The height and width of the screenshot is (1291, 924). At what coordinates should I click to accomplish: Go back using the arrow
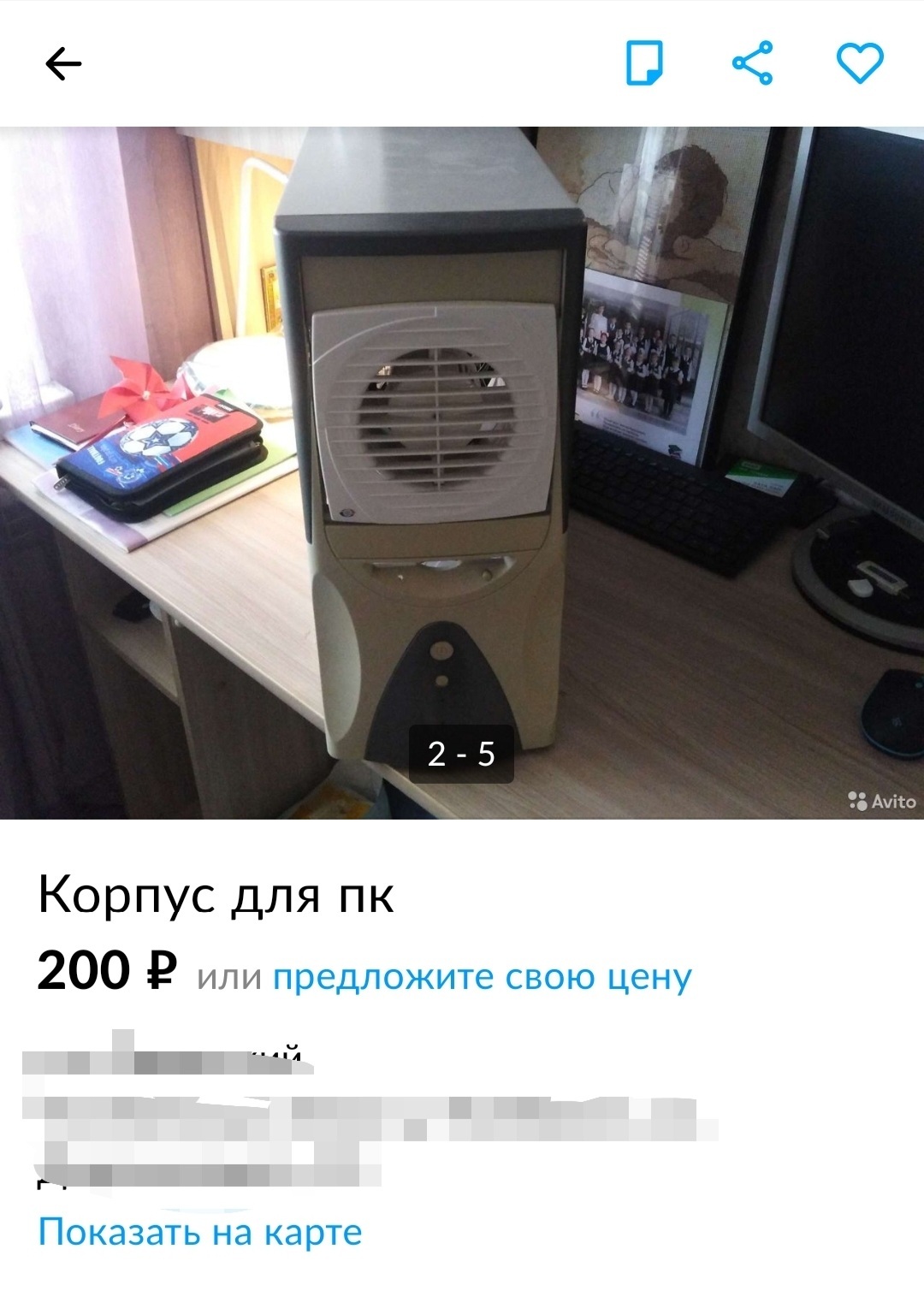63,63
